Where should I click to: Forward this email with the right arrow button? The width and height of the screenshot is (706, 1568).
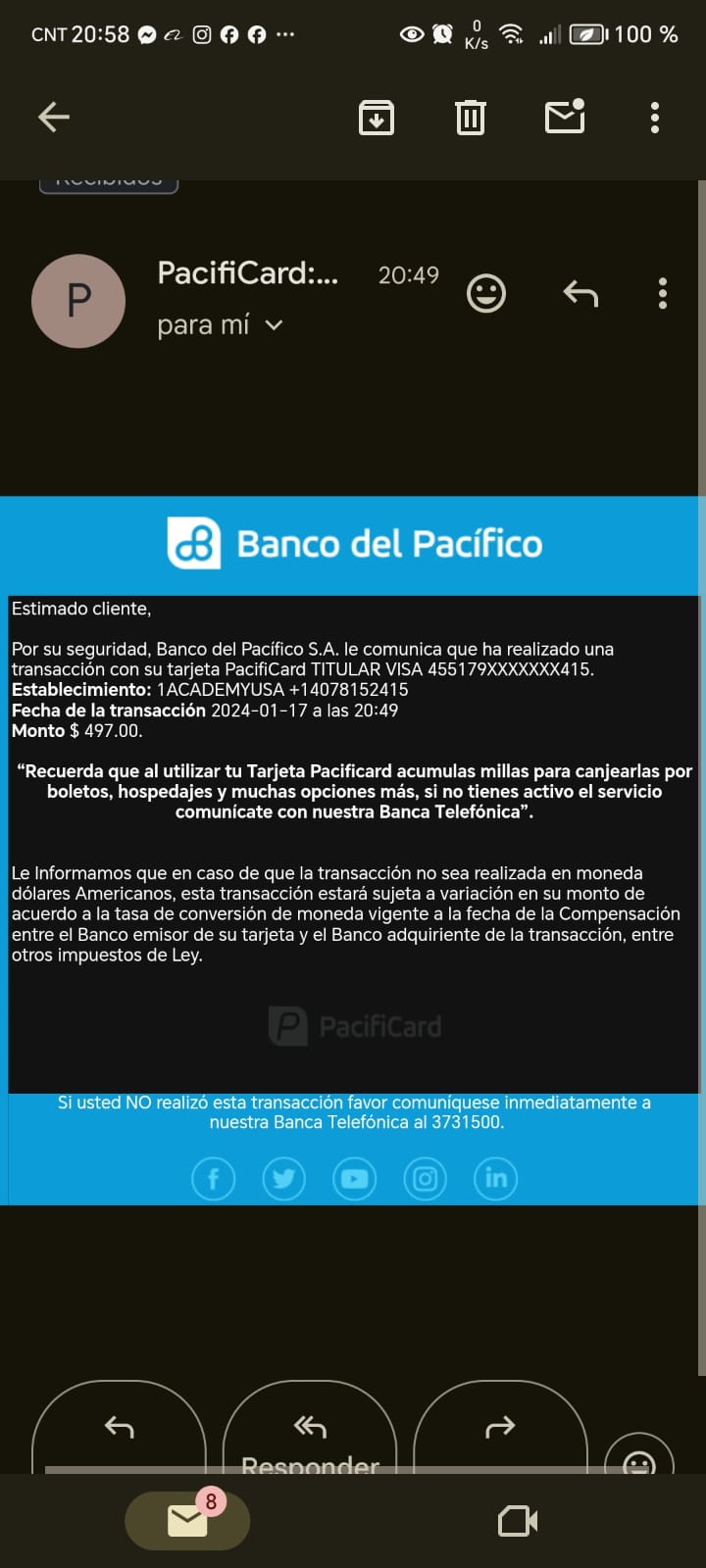(x=500, y=1429)
